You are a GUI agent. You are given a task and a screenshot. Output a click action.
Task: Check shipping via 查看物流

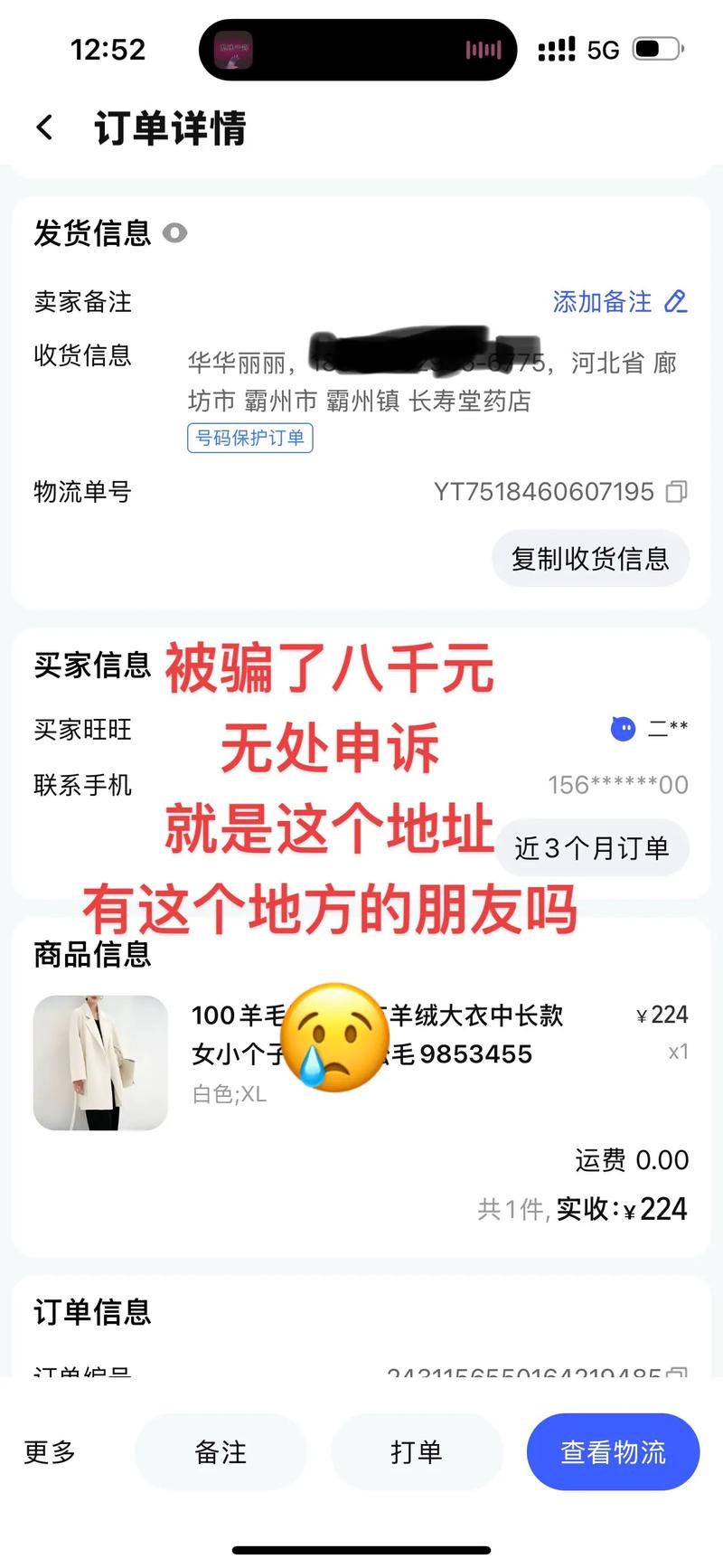pyautogui.click(x=613, y=1452)
